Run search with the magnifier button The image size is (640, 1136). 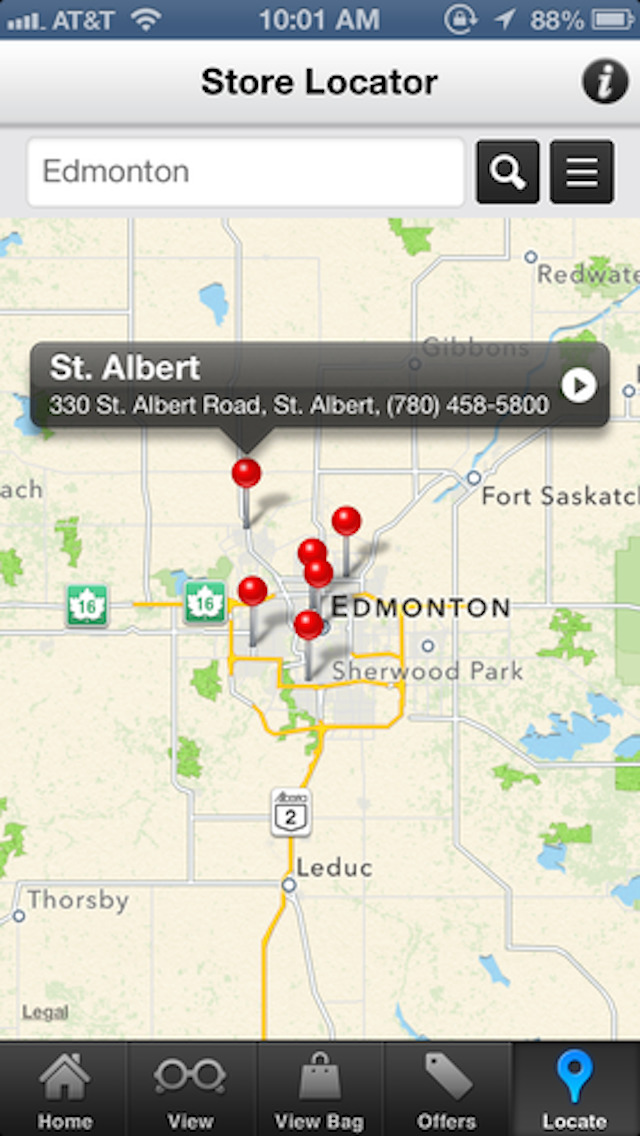(508, 172)
